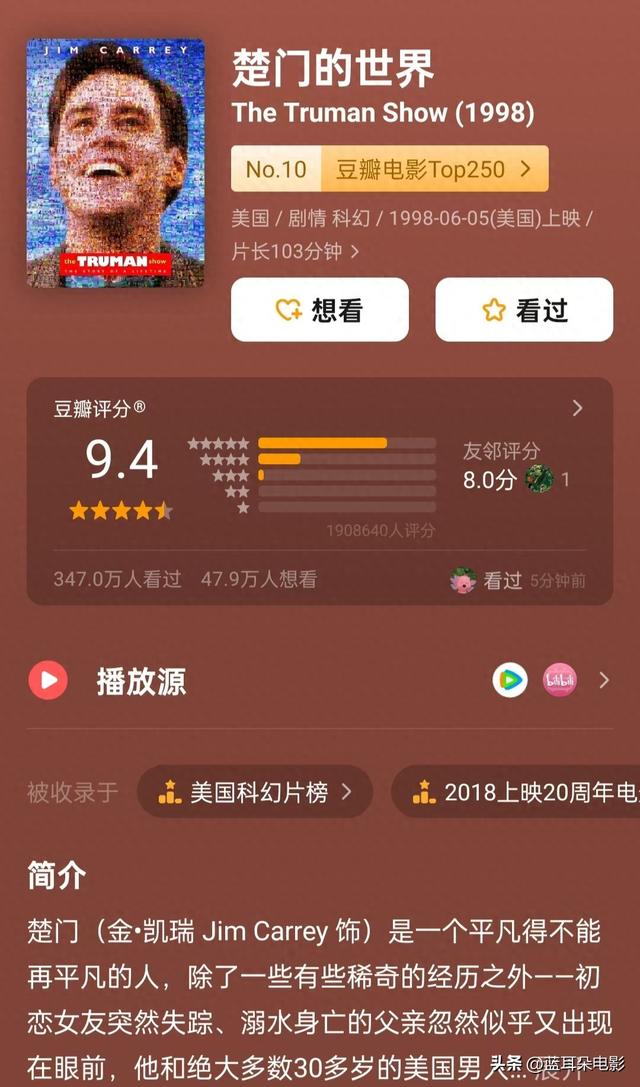Image resolution: width=640 pixels, height=1087 pixels.
Task: Select the bilibili playback source icon
Action: point(559,681)
